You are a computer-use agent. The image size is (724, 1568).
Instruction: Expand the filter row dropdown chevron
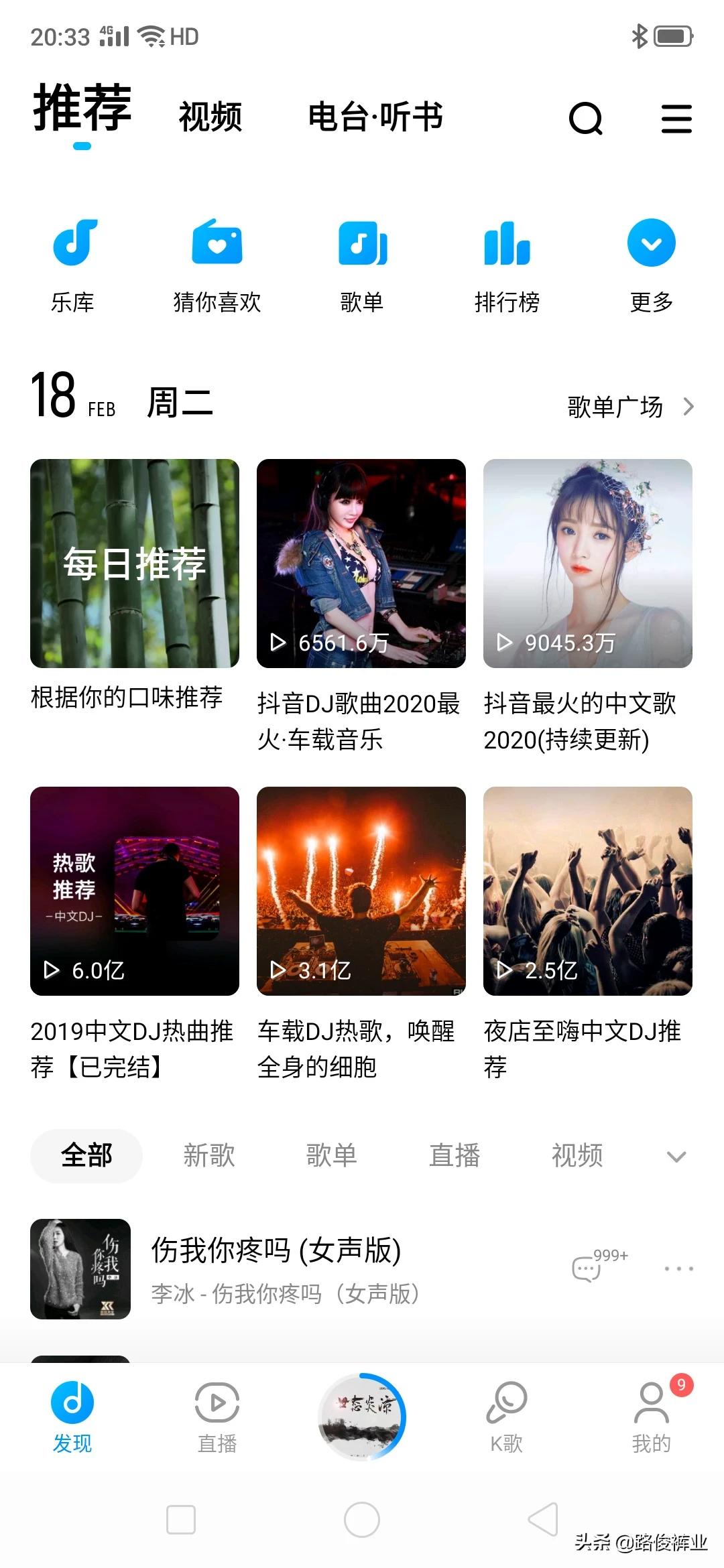pos(676,1156)
